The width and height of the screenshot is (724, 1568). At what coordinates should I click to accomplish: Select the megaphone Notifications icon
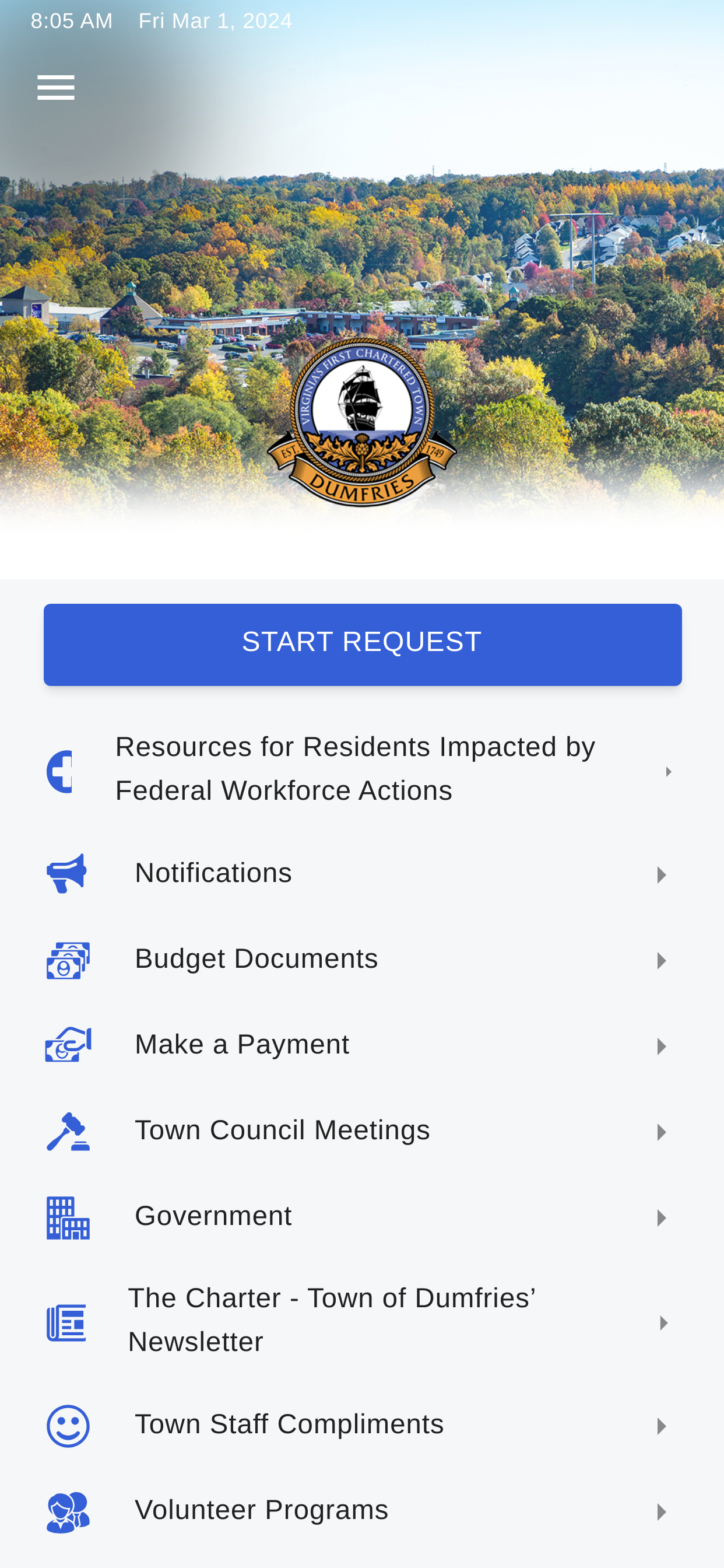coord(67,872)
